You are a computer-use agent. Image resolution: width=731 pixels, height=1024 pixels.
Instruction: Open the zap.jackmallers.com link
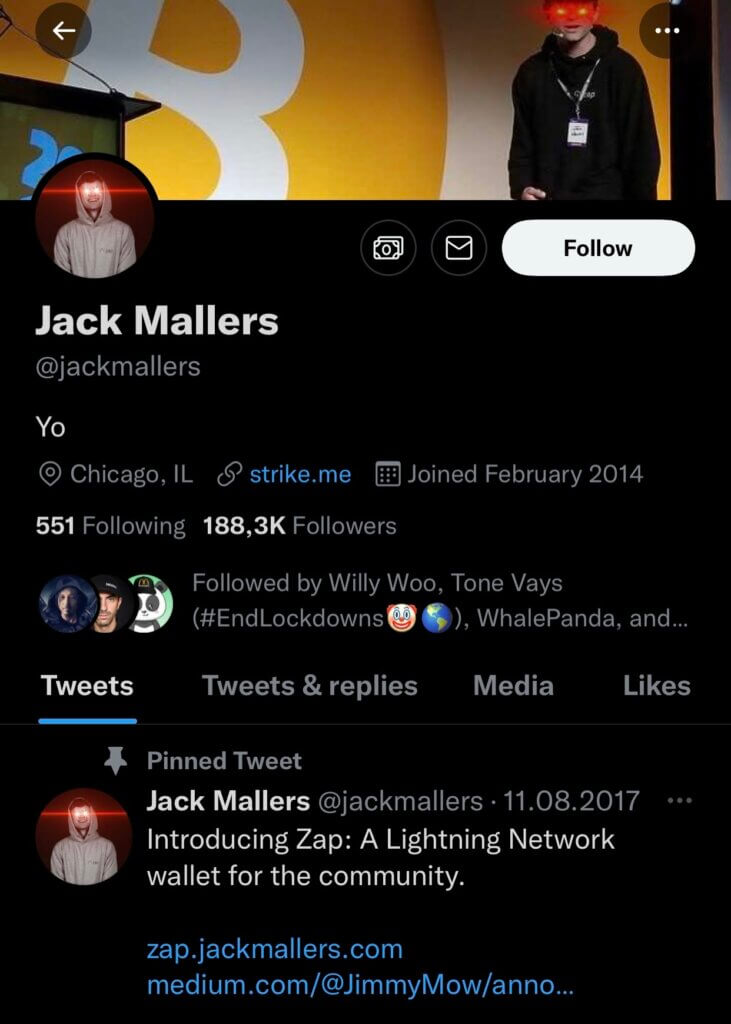tap(274, 948)
